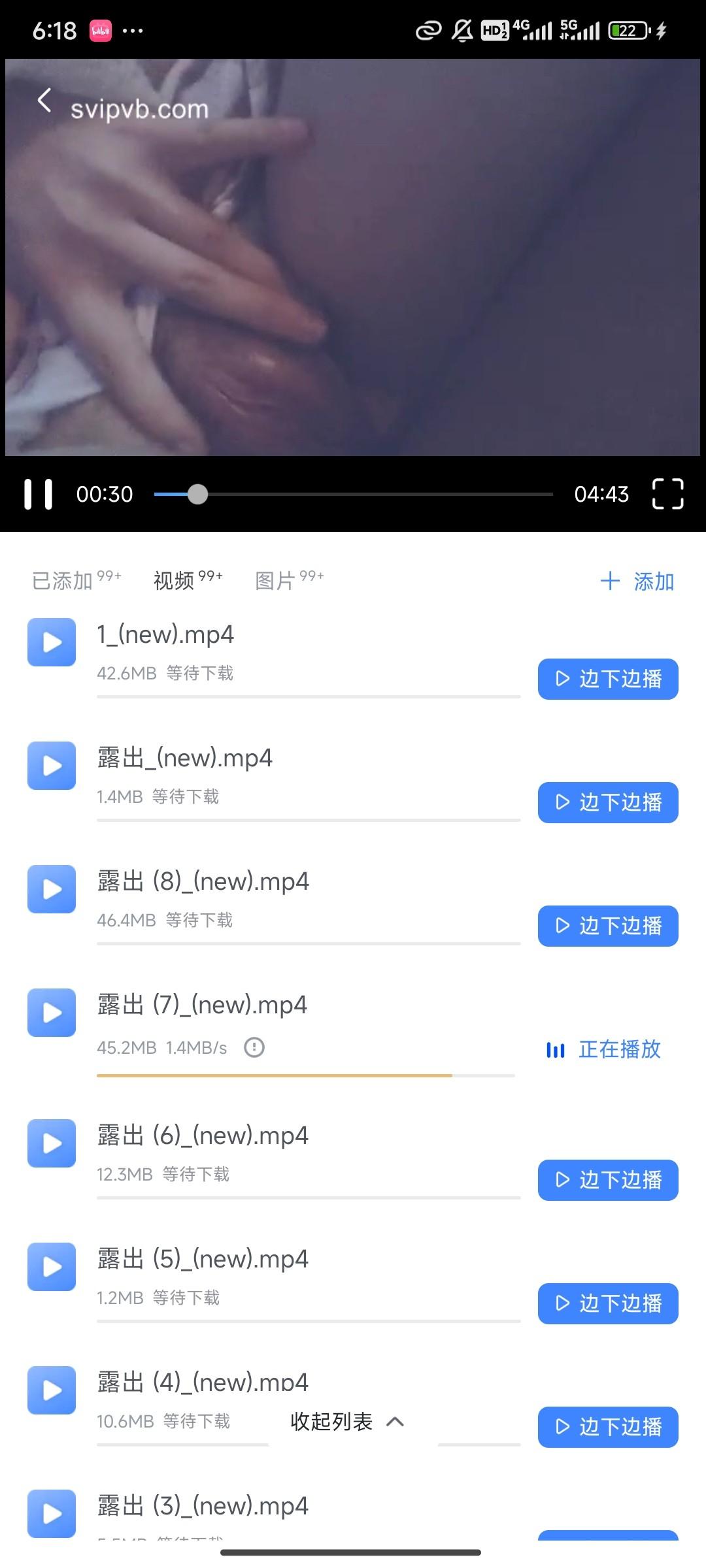Tap 边下边播 for 露出 (4)_(new).mp4
The image size is (706, 1568).
tap(608, 1427)
